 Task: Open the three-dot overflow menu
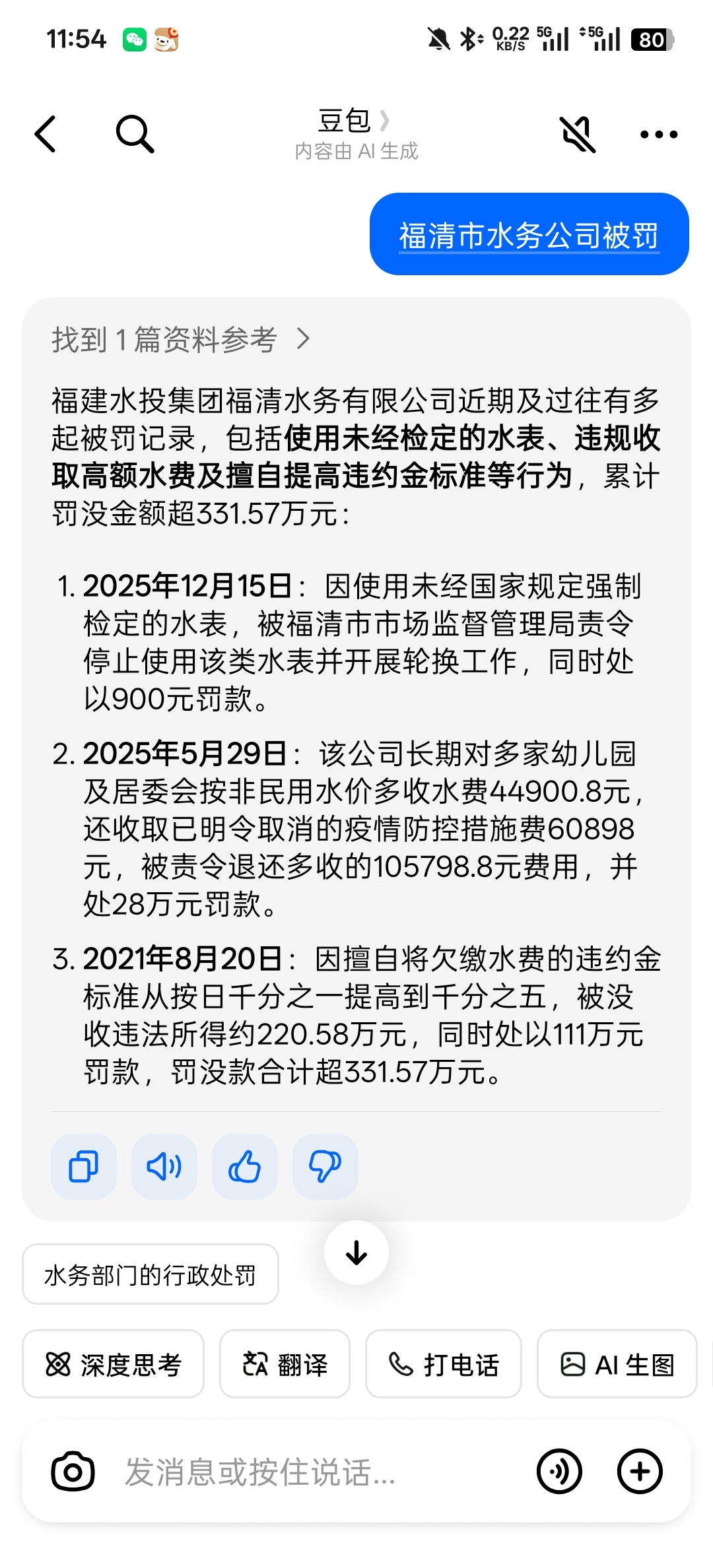point(658,135)
